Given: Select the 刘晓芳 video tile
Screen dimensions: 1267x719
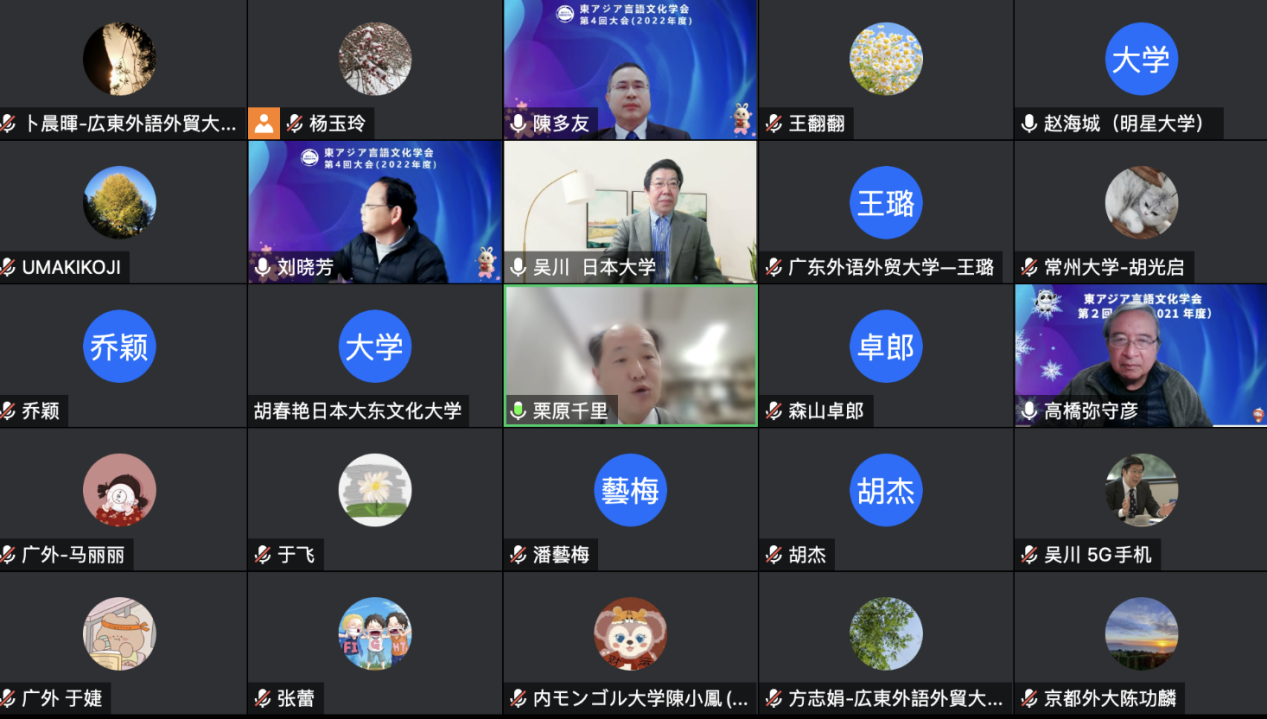Looking at the screenshot, I should click(x=375, y=211).
